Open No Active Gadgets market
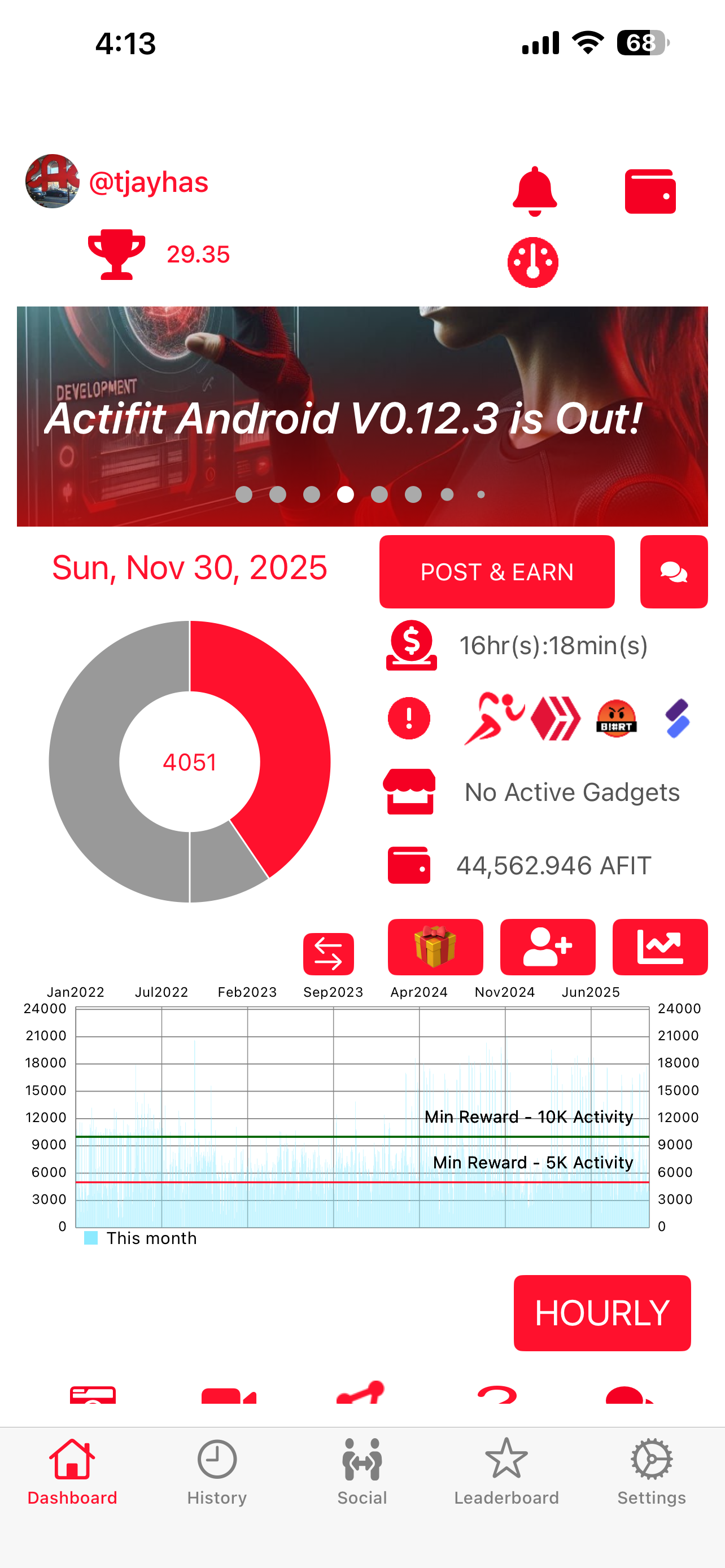The image size is (725, 1568). click(x=571, y=792)
